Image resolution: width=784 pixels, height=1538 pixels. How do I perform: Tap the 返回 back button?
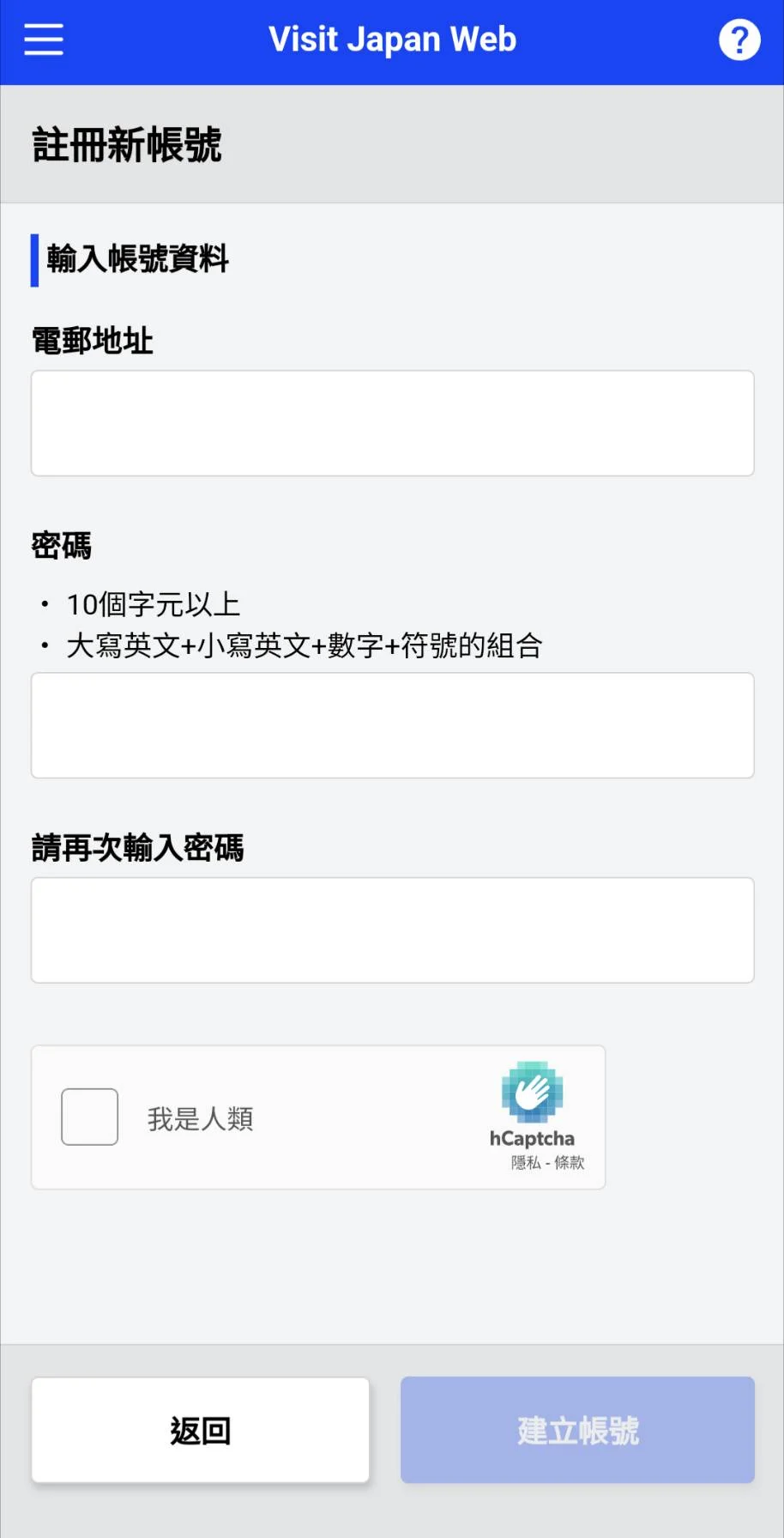coord(201,1430)
